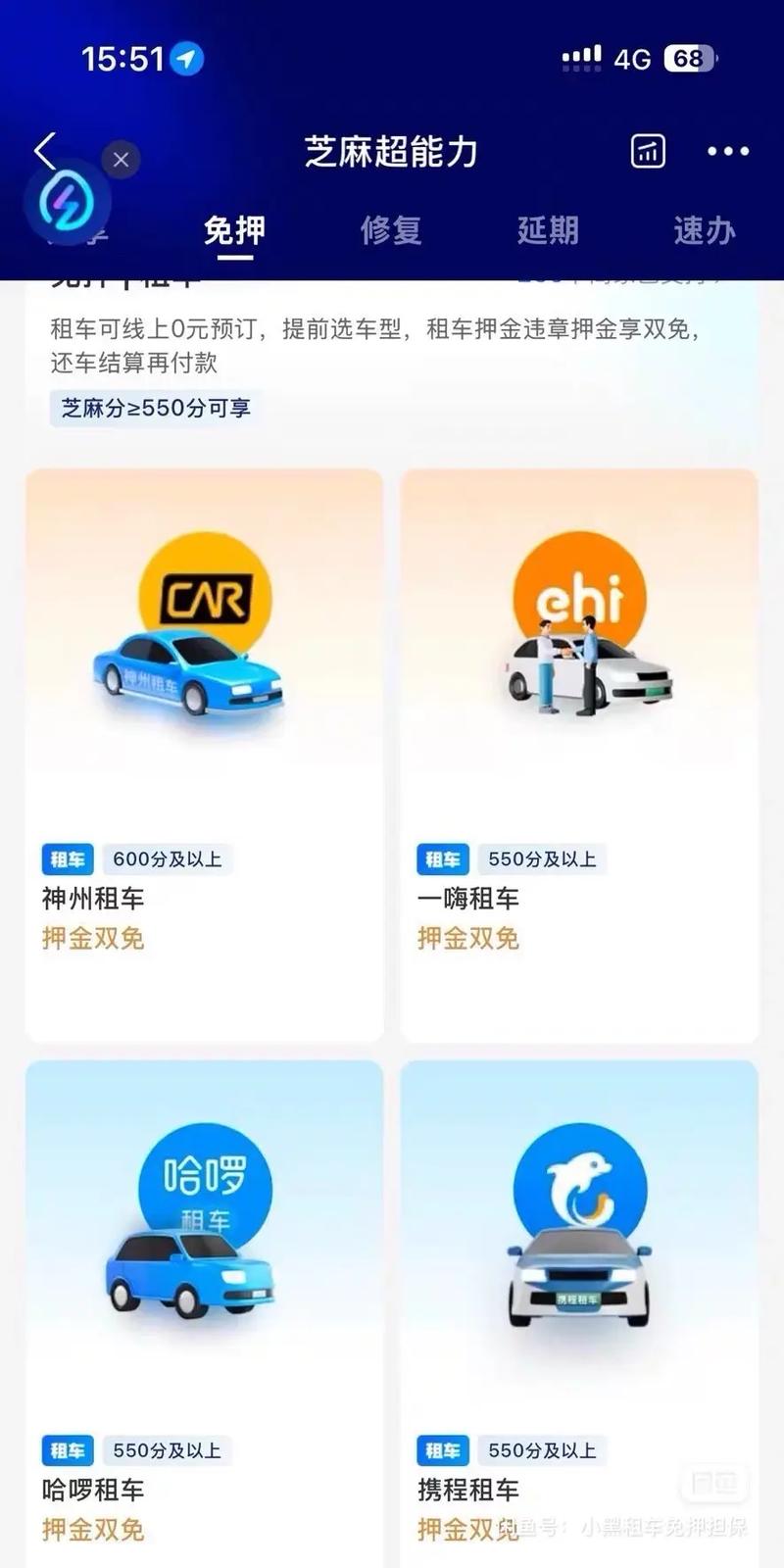Click 押金双免 under 神州租车
The width and height of the screenshot is (784, 1568).
click(x=93, y=938)
